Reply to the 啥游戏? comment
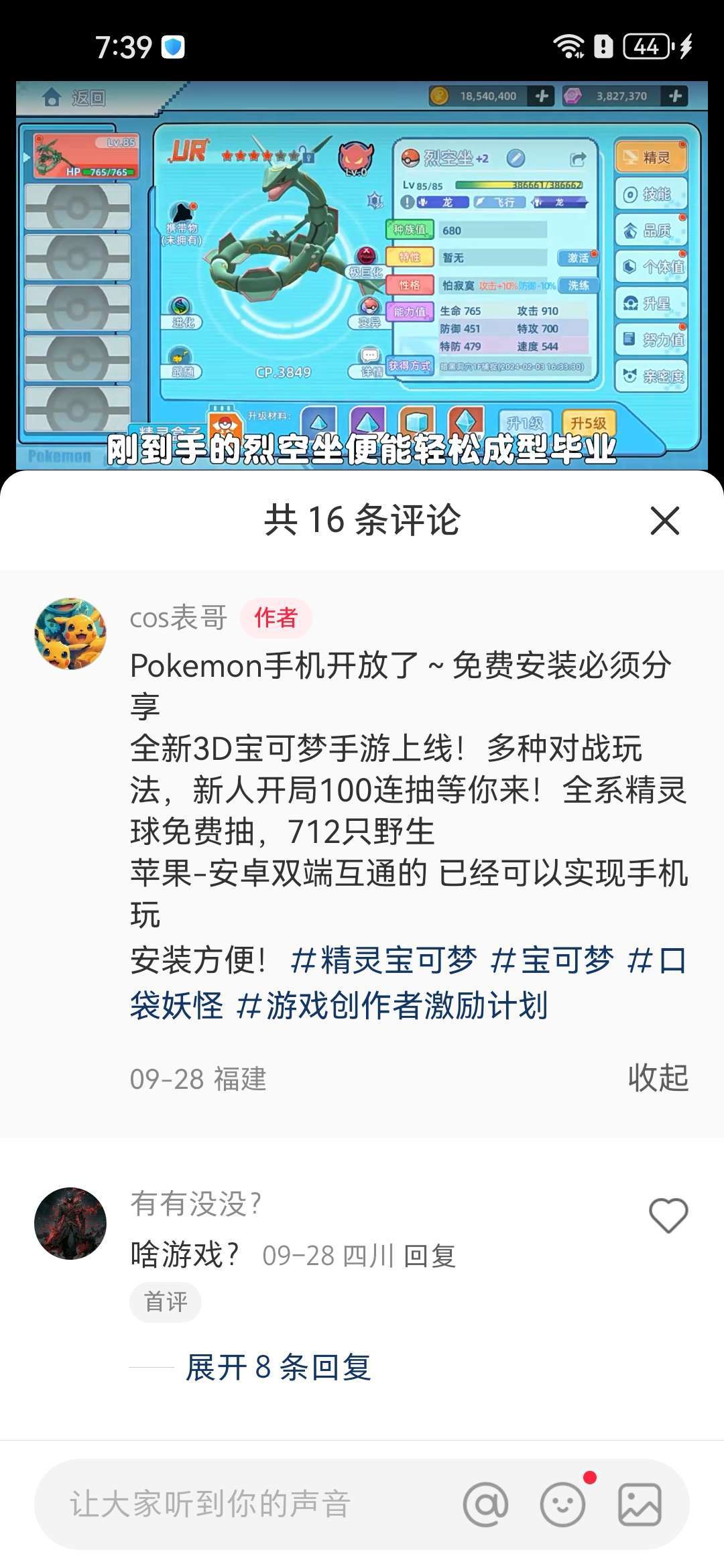 pyautogui.click(x=429, y=1256)
